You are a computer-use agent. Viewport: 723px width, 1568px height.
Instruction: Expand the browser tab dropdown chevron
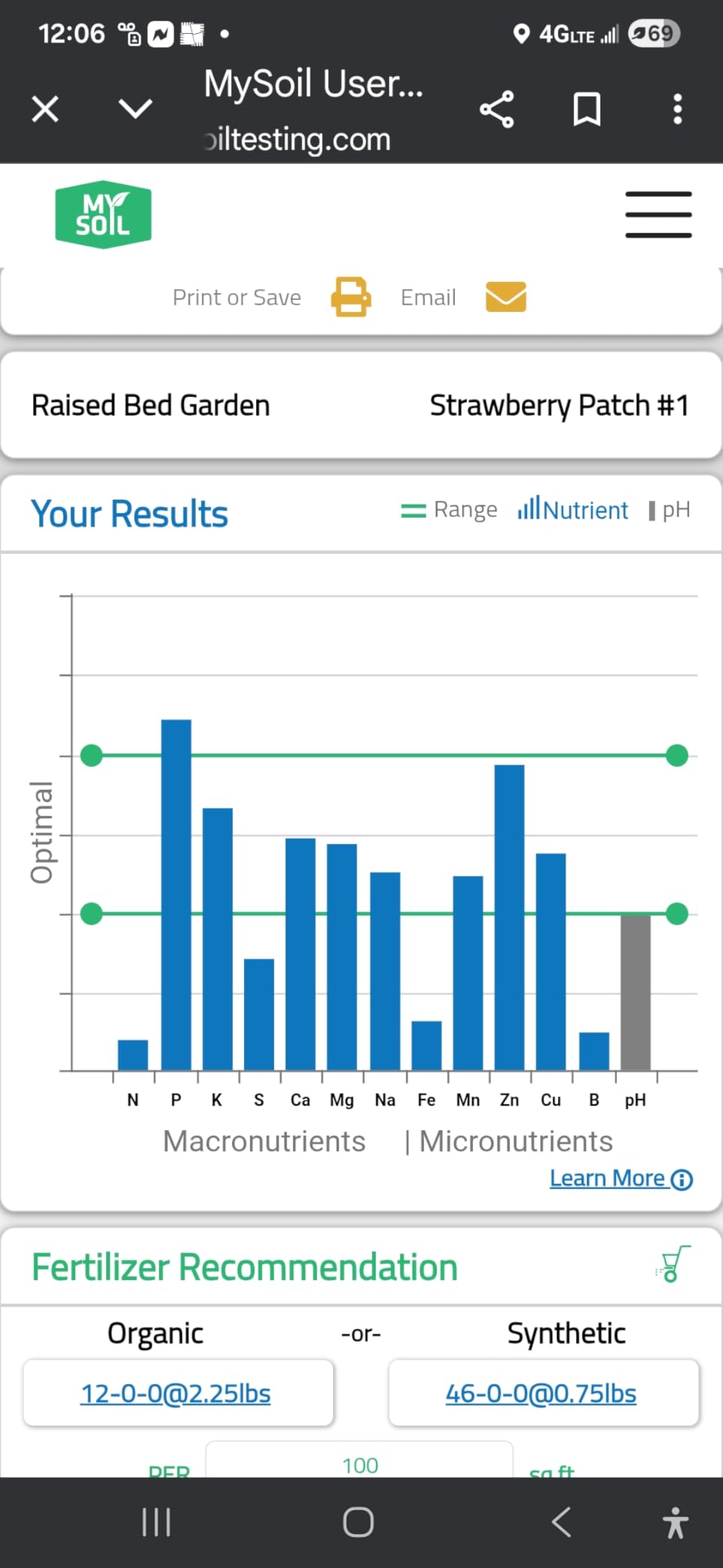tap(136, 110)
